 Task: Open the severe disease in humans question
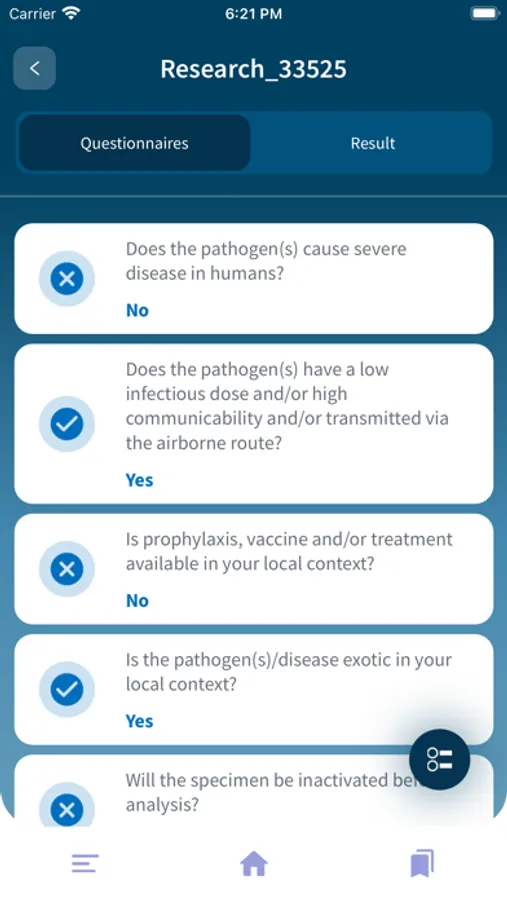click(x=253, y=278)
